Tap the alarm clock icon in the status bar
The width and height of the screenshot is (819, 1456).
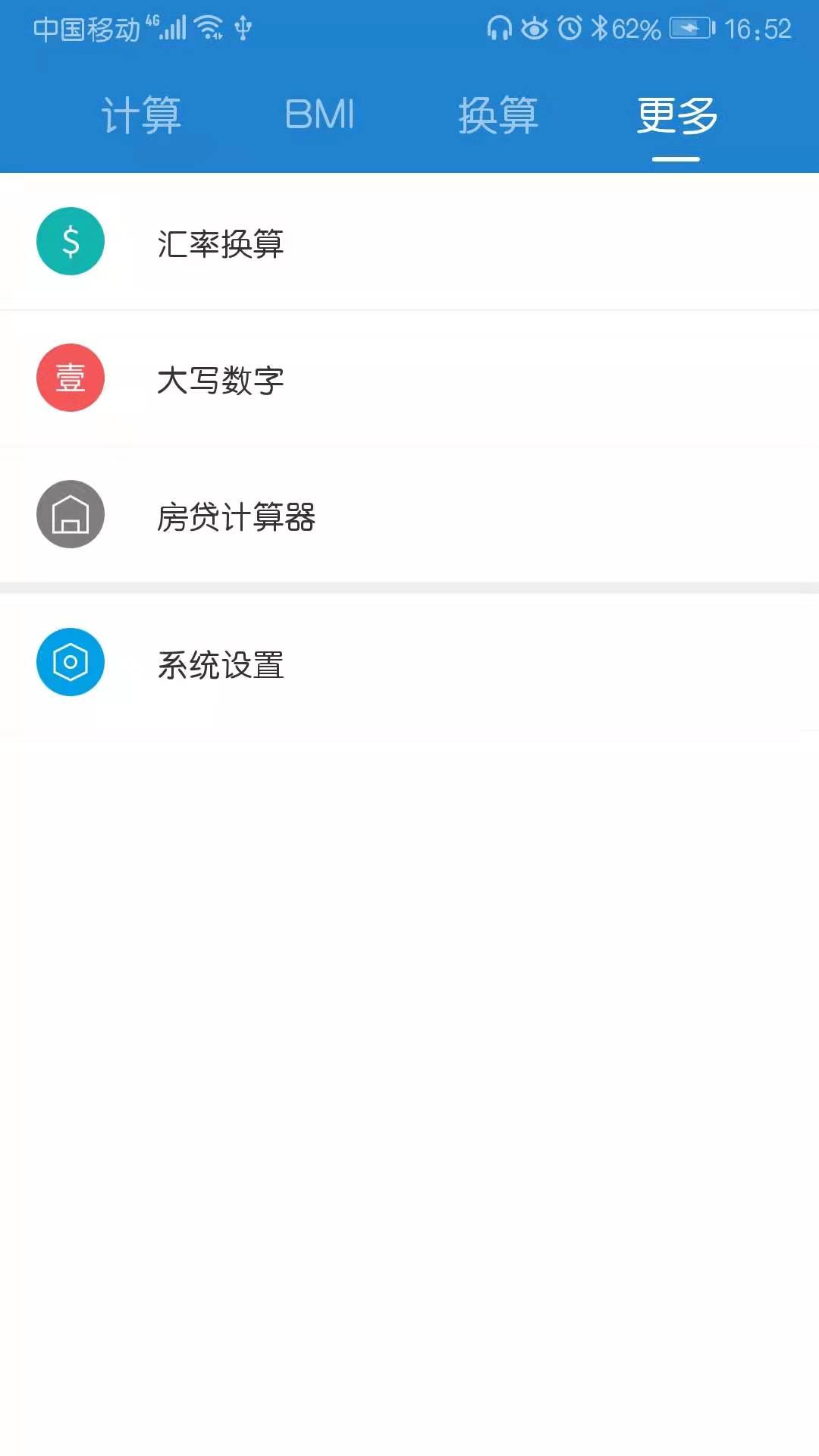[568, 27]
